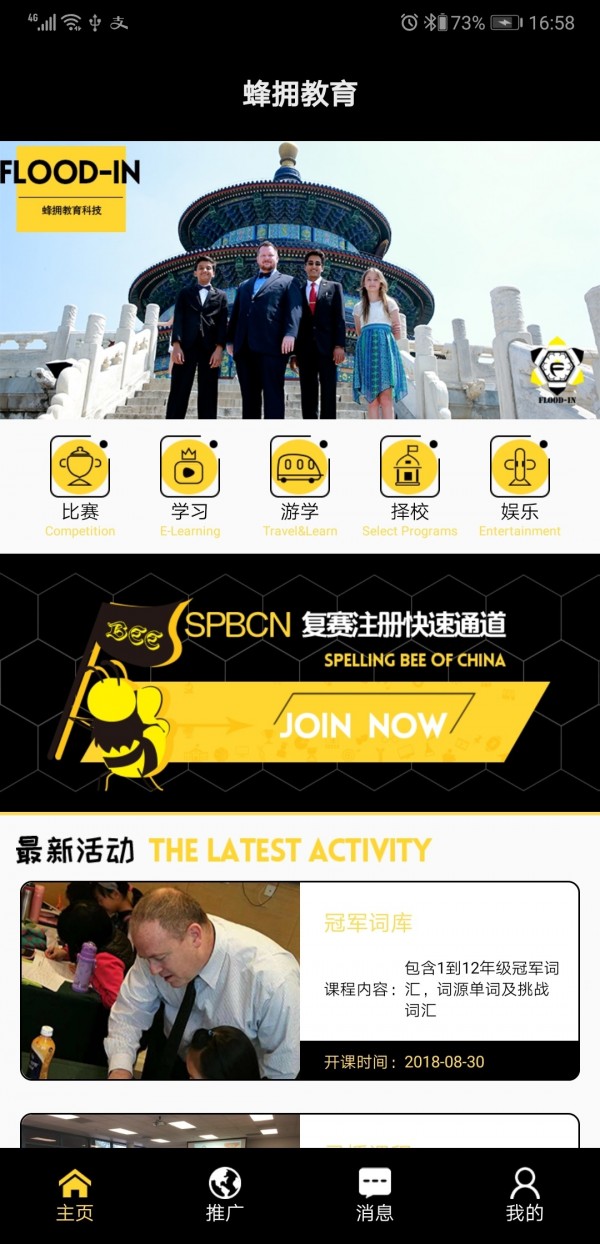Open the 消息 messages tab
Screen dimensions: 600x1244
pos(375,1195)
